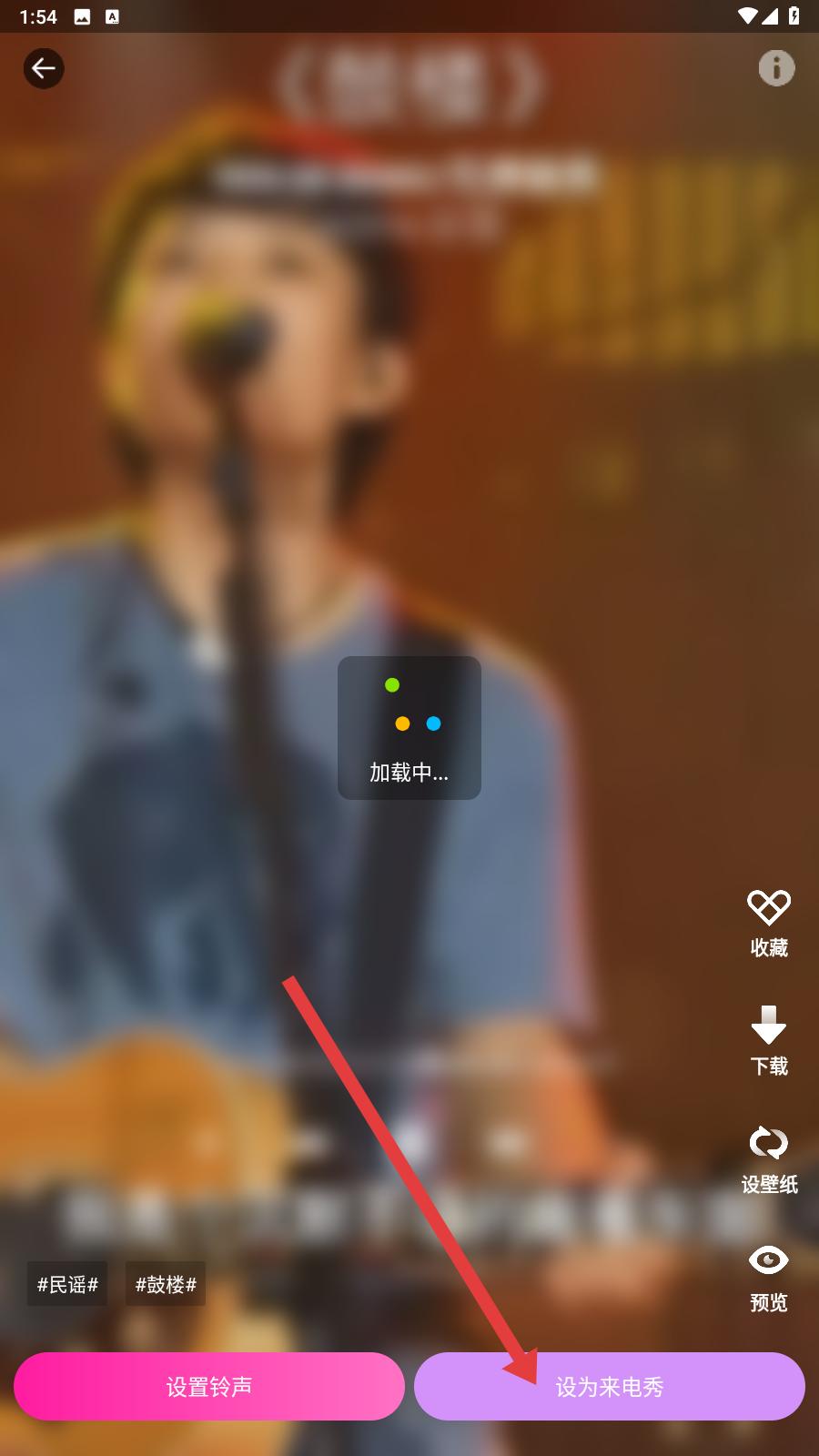819x1456 pixels.
Task: Preview the video with 预览
Action: pos(769,1278)
